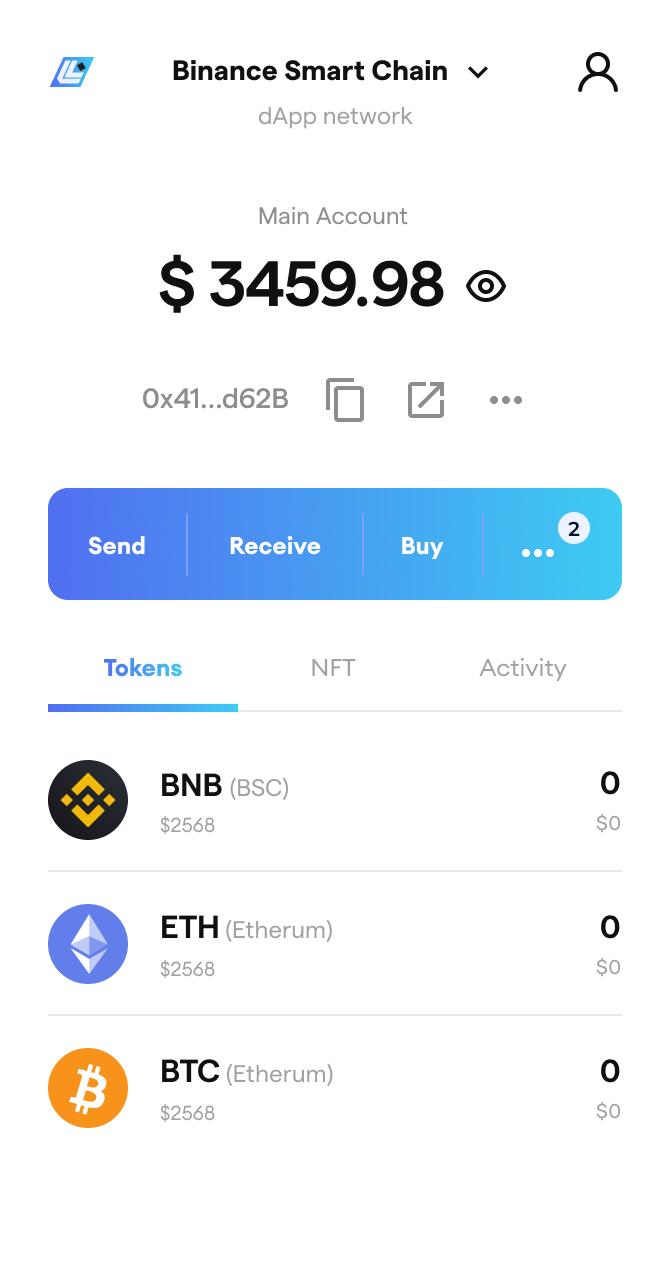Switch to the Activity tab
This screenshot has height=1280, width=670.
point(523,668)
